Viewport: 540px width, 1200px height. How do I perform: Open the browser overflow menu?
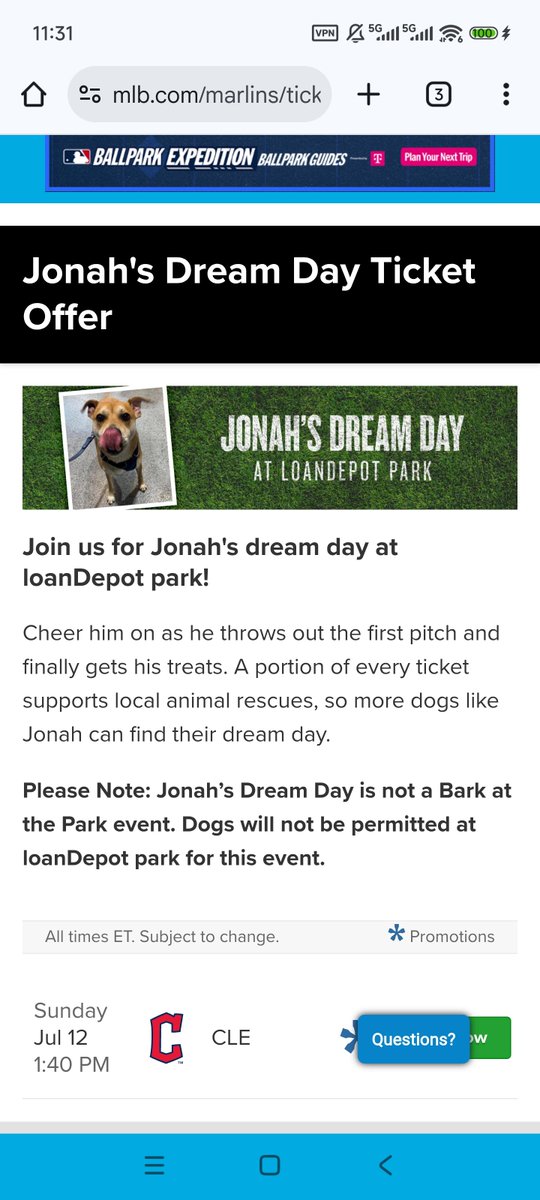[506, 95]
